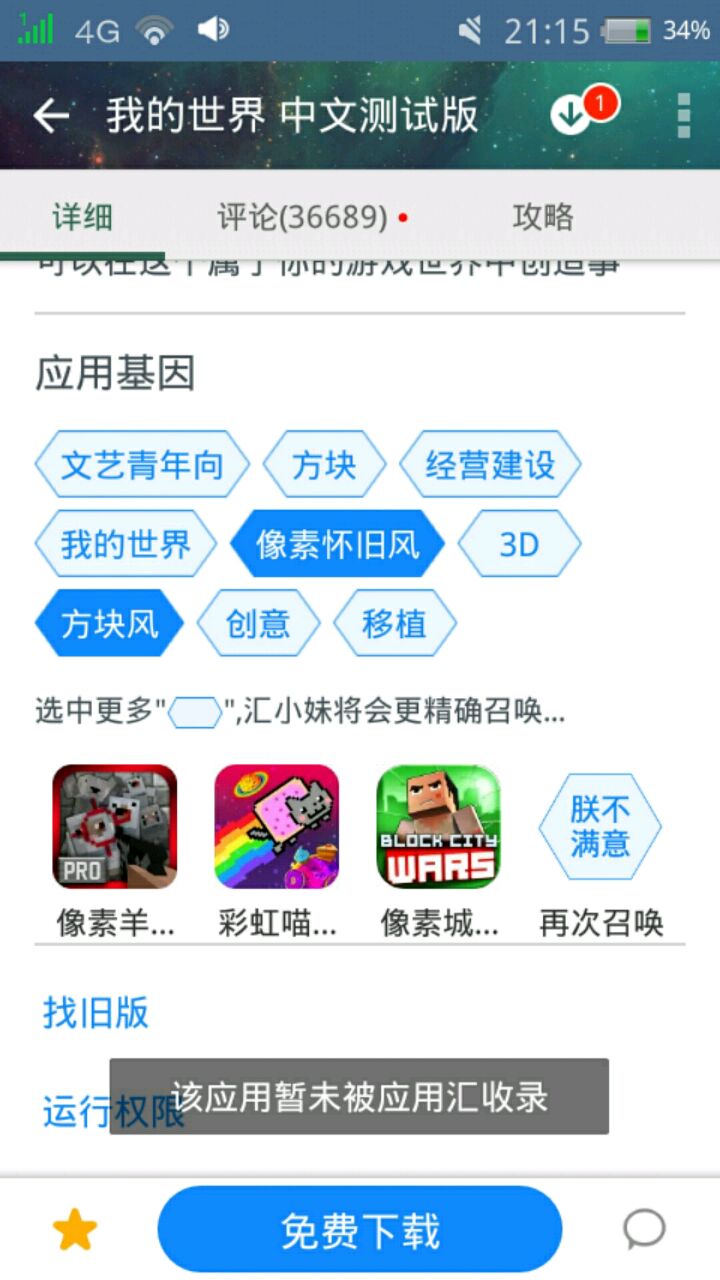Open the 找旧版 link
Image resolution: width=720 pixels, height=1280 pixels.
pos(96,1013)
